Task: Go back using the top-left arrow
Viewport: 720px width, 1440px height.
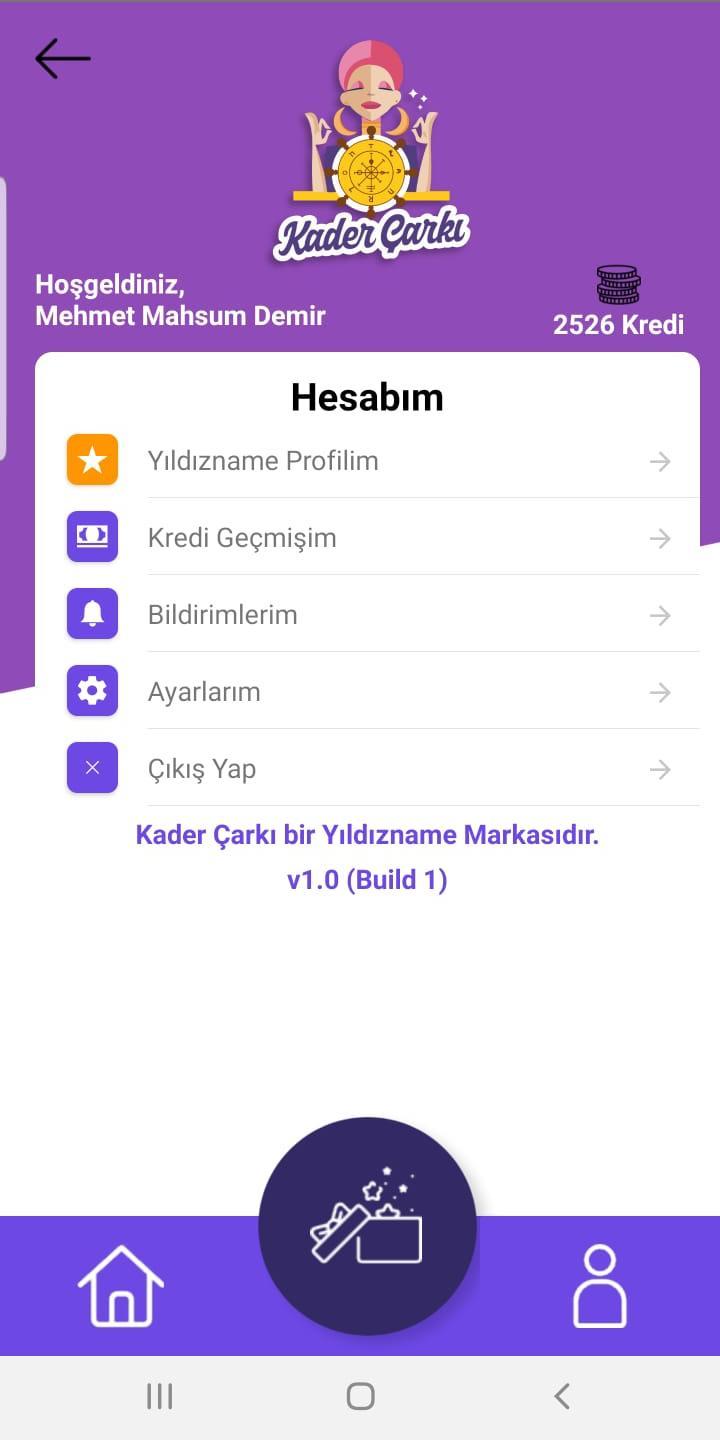Action: 62,59
